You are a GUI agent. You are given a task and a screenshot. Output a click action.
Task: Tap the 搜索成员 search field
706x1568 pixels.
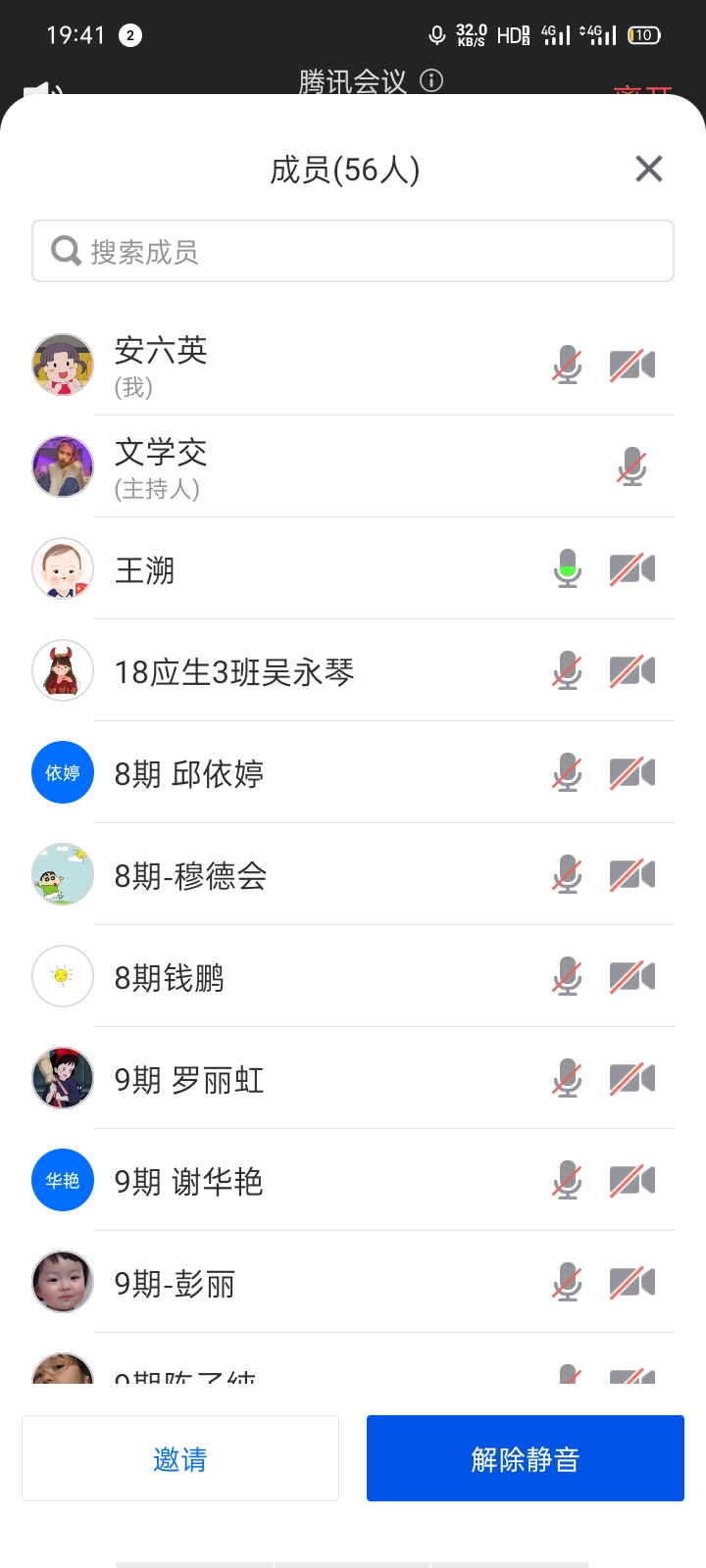353,252
